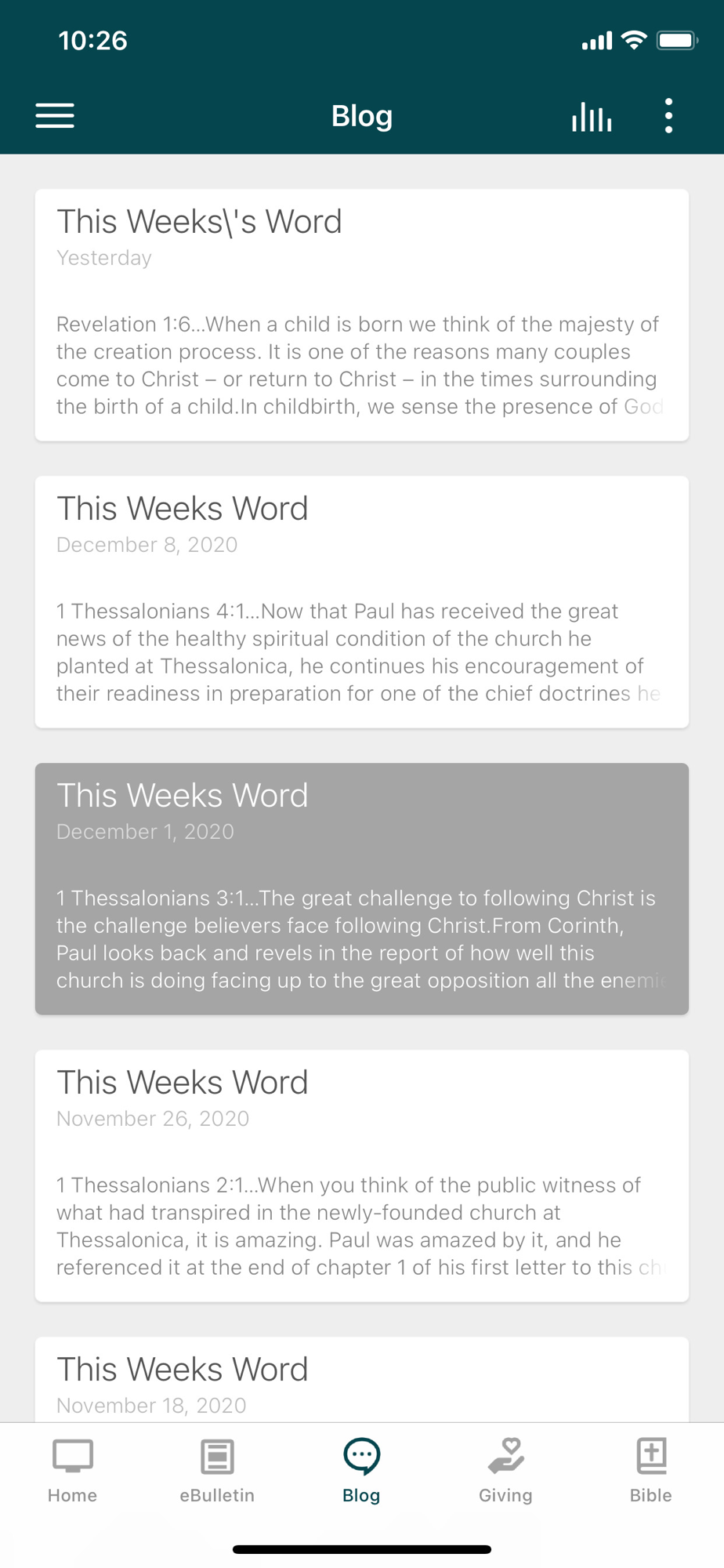Open the post dated Yesterday
724x1568 pixels.
tap(362, 314)
